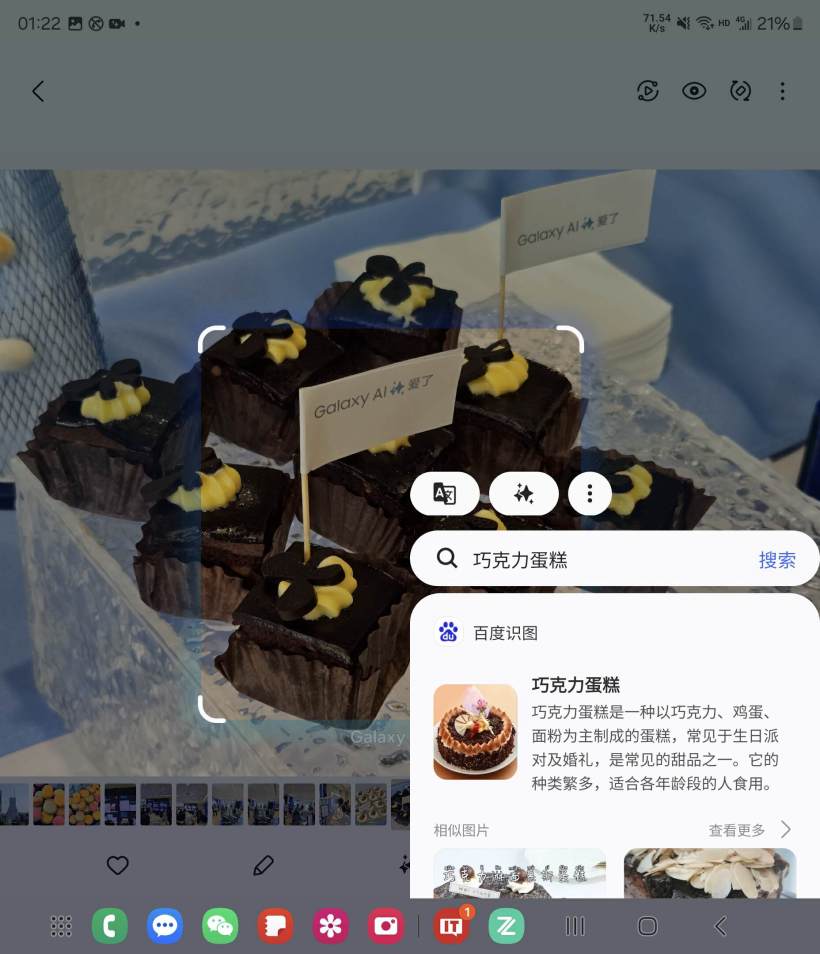Edit the photo with the pencil icon
Image resolution: width=820 pixels, height=954 pixels.
coord(263,866)
